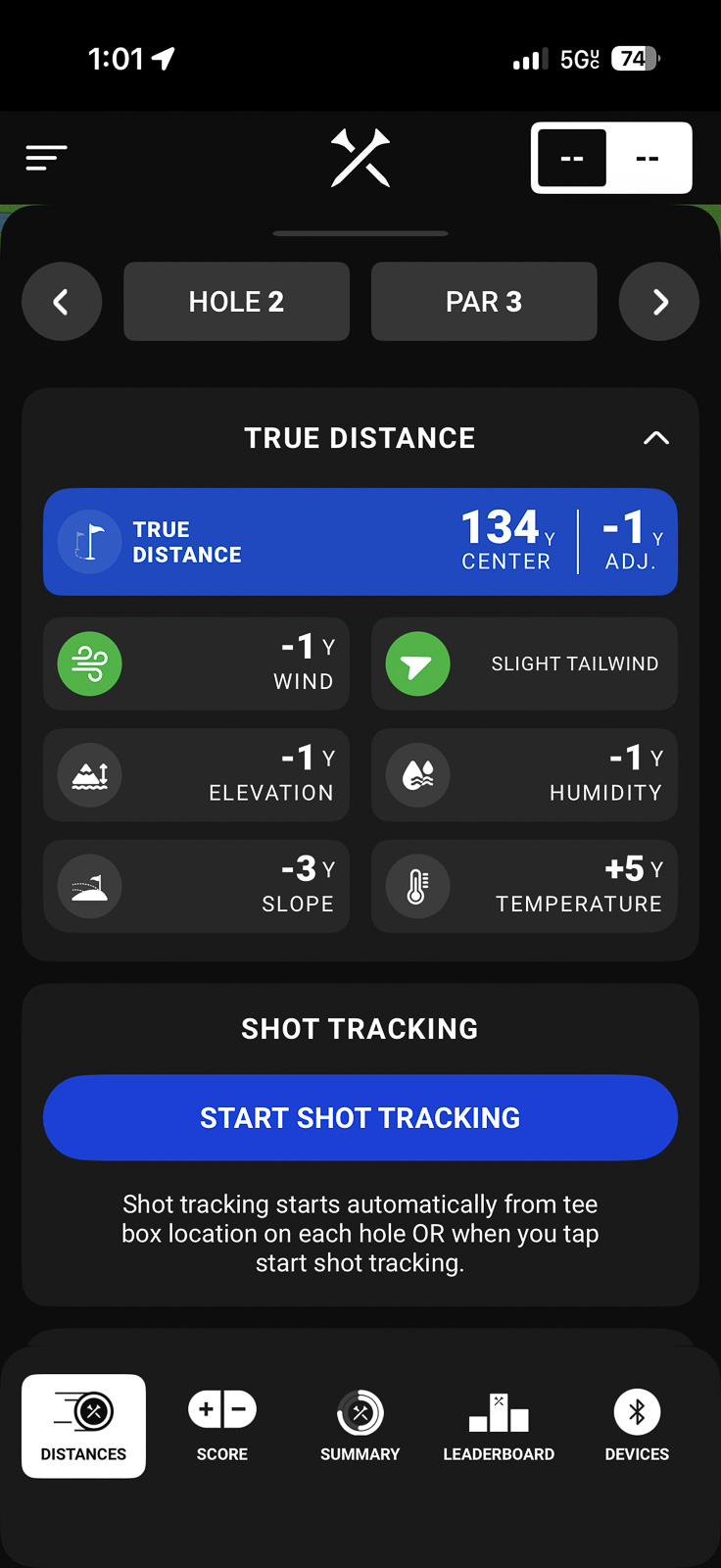Start shot tracking

coord(360,1118)
